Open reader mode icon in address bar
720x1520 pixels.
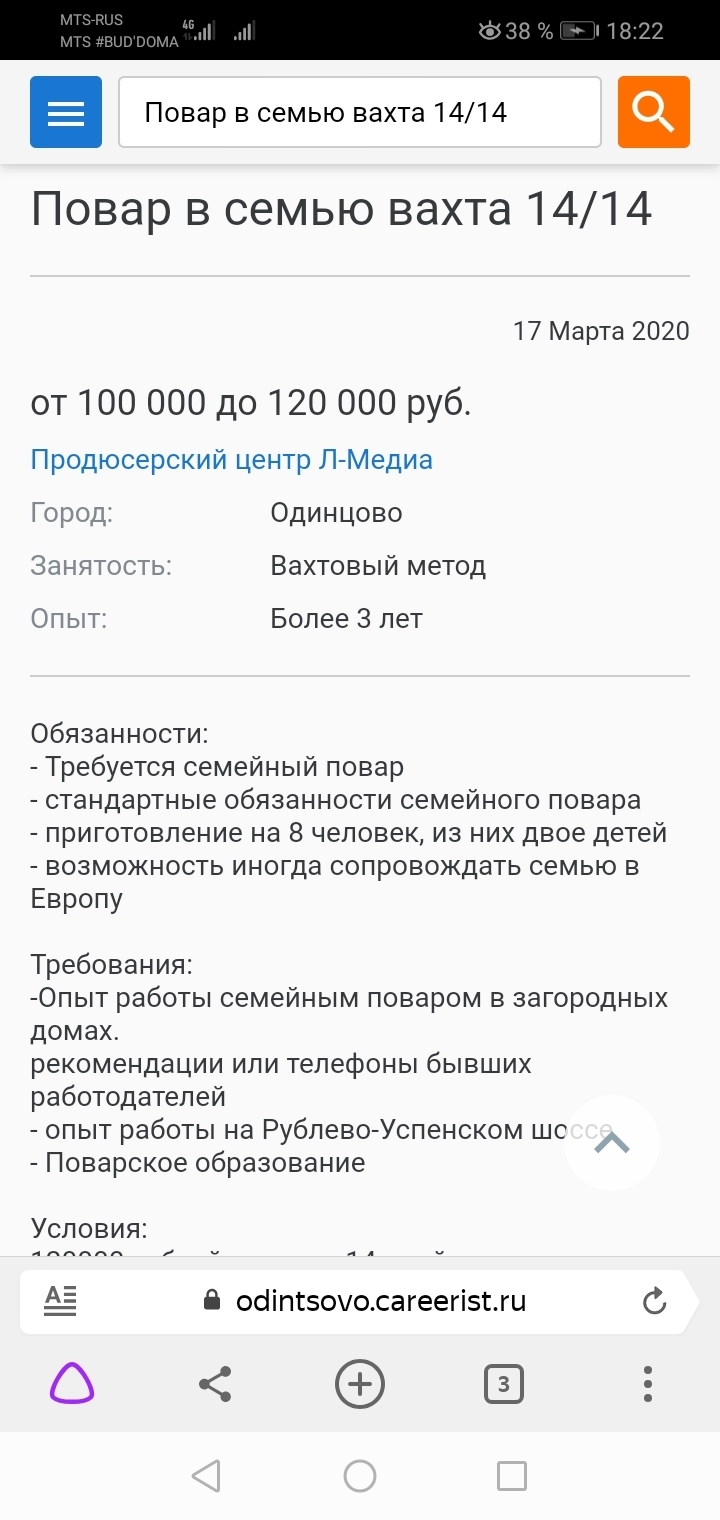[x=61, y=1300]
